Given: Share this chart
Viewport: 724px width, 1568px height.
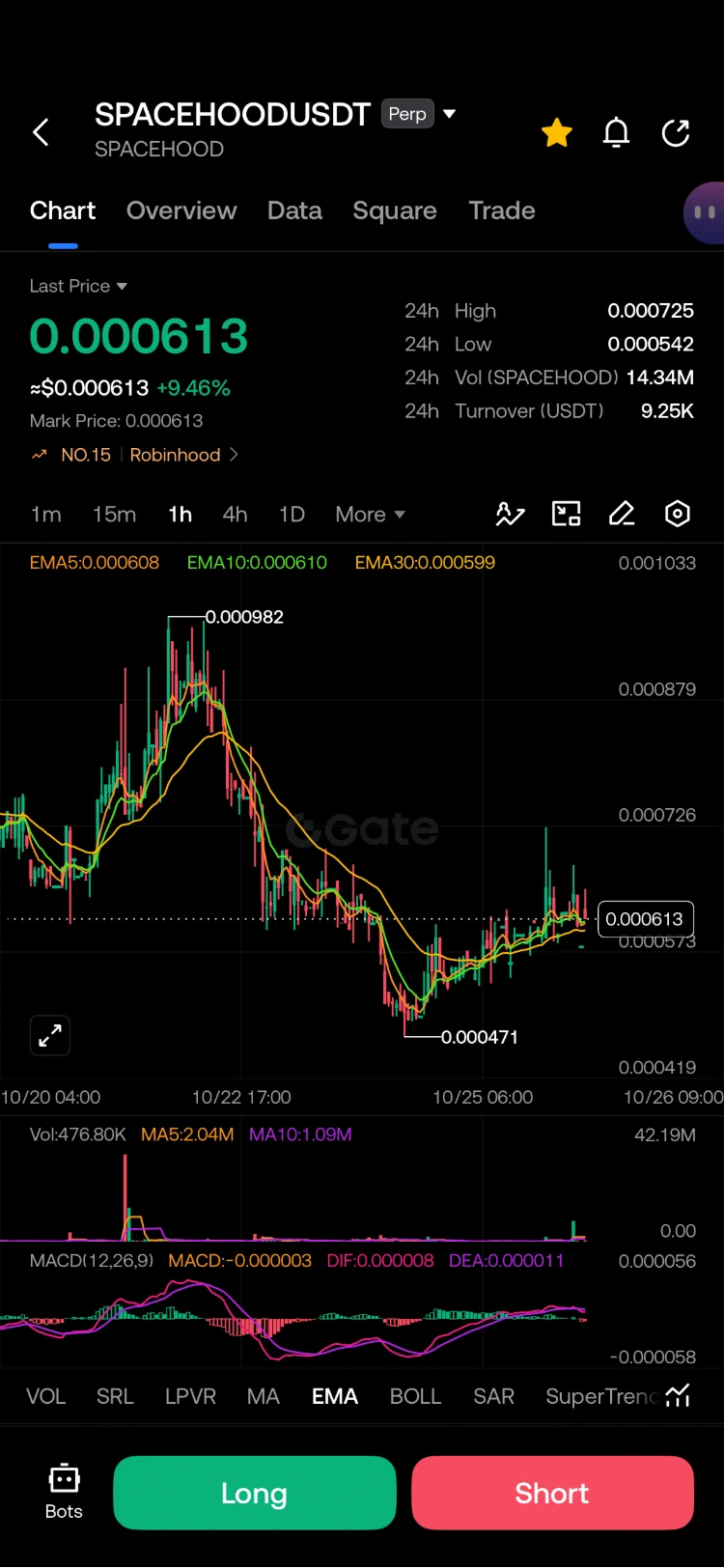Looking at the screenshot, I should [x=676, y=132].
